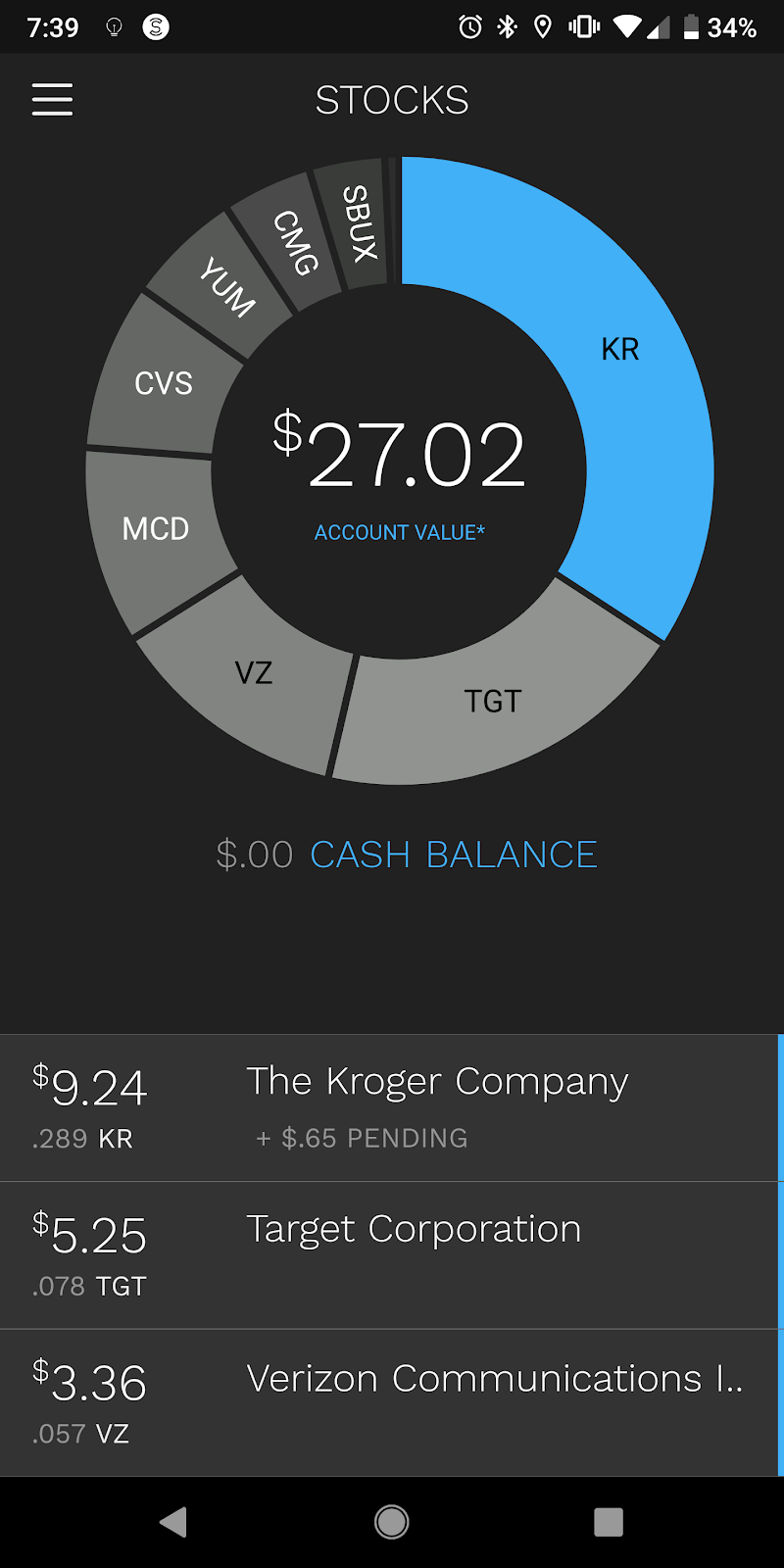Return to the home screen
The height and width of the screenshot is (1568, 784).
(392, 1522)
